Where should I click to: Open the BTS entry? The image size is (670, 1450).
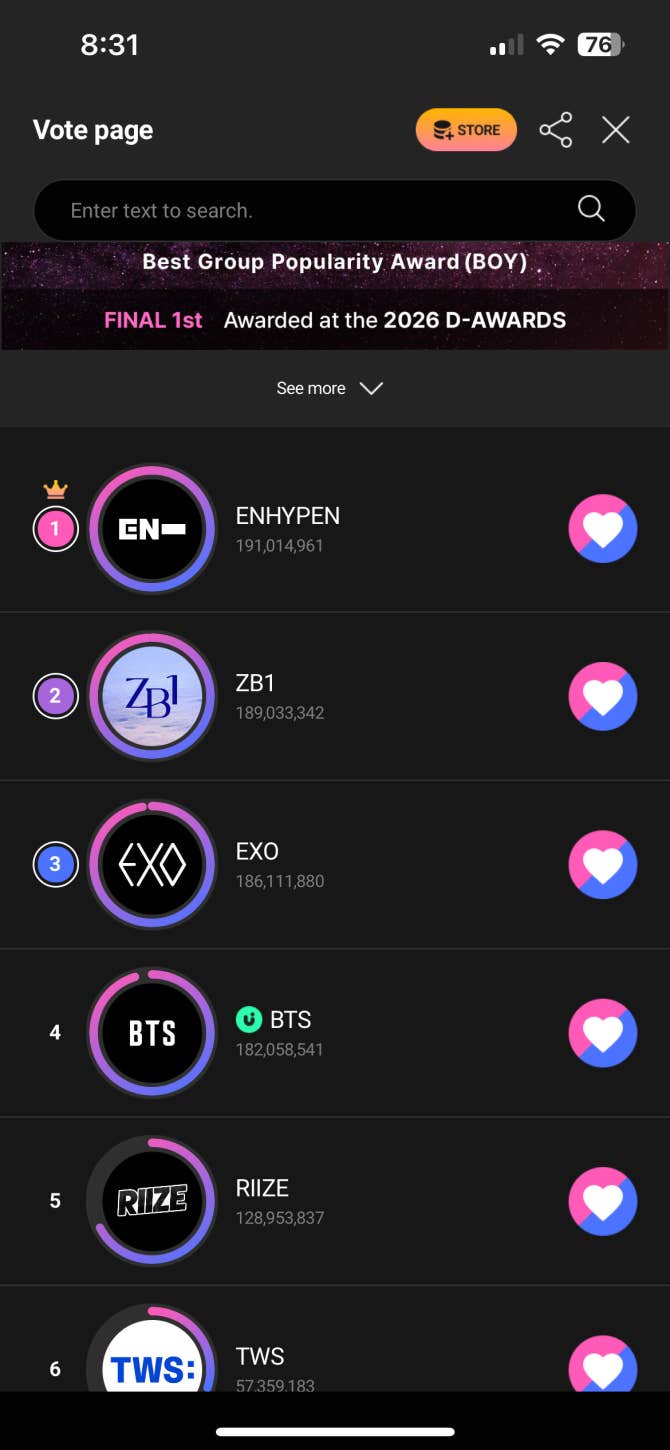click(x=290, y=1032)
